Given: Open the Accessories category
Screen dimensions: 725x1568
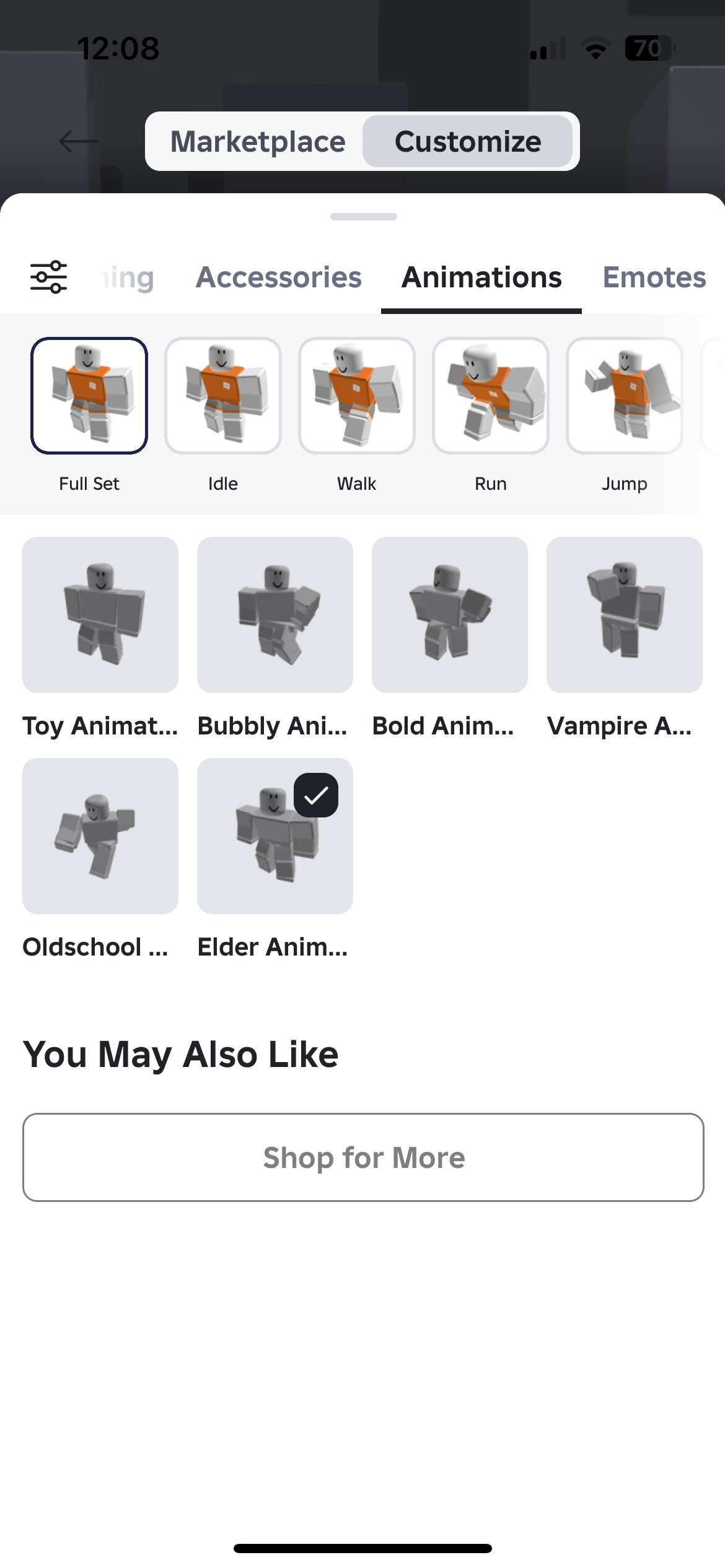Looking at the screenshot, I should pyautogui.click(x=278, y=278).
